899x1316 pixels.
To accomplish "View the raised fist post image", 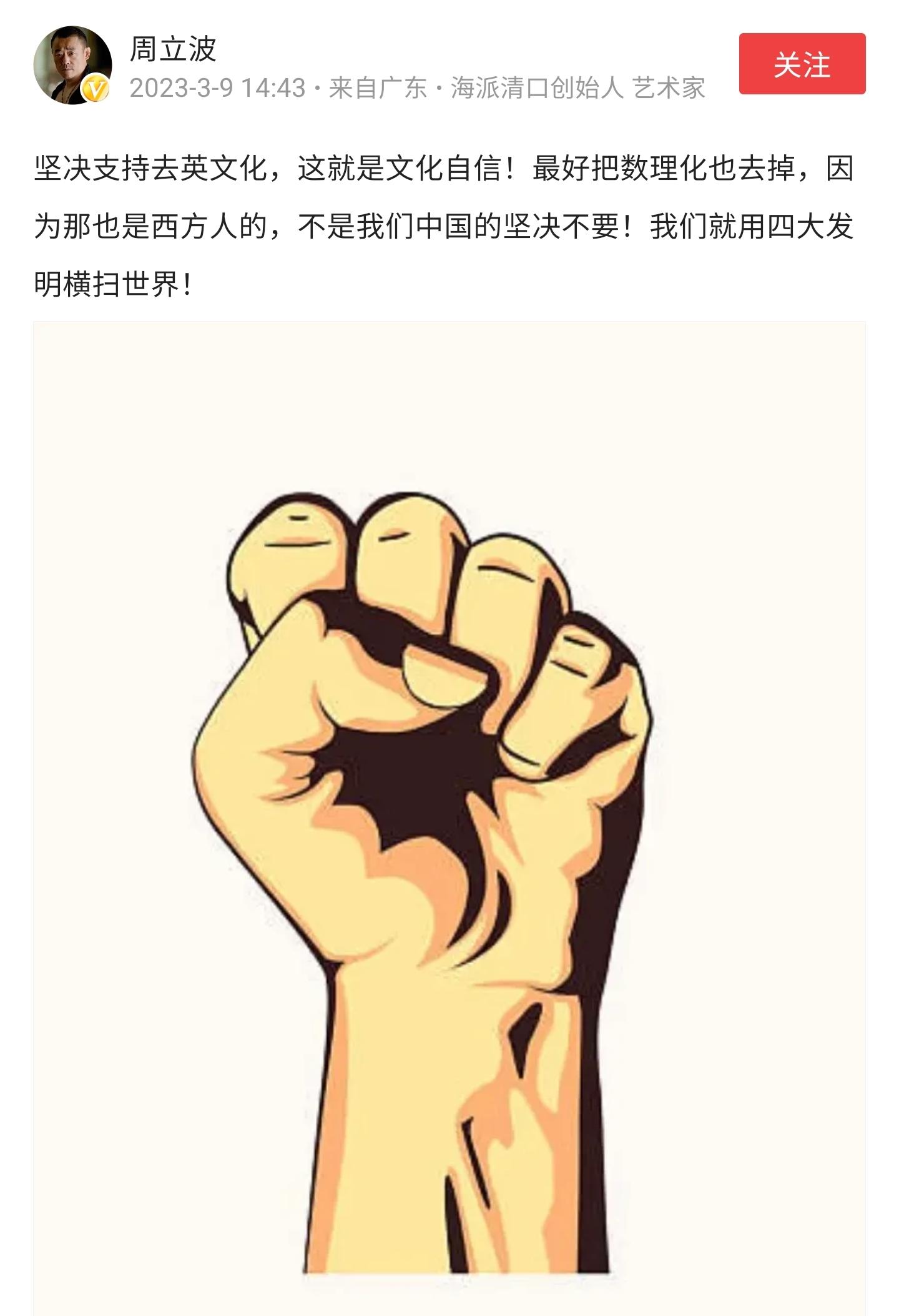I will click(x=449, y=812).
